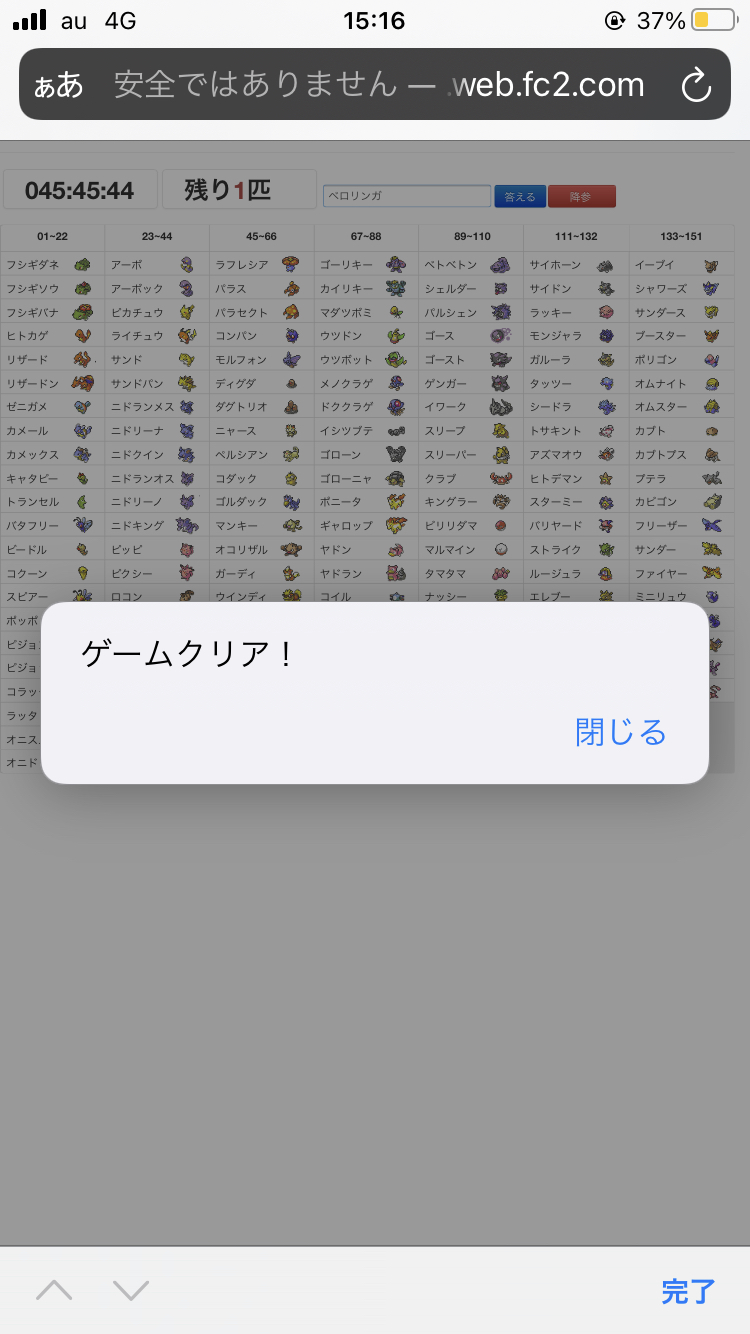Image resolution: width=750 pixels, height=1334 pixels.
Task: Dismiss the alert with 閉じる
Action: coord(620,733)
